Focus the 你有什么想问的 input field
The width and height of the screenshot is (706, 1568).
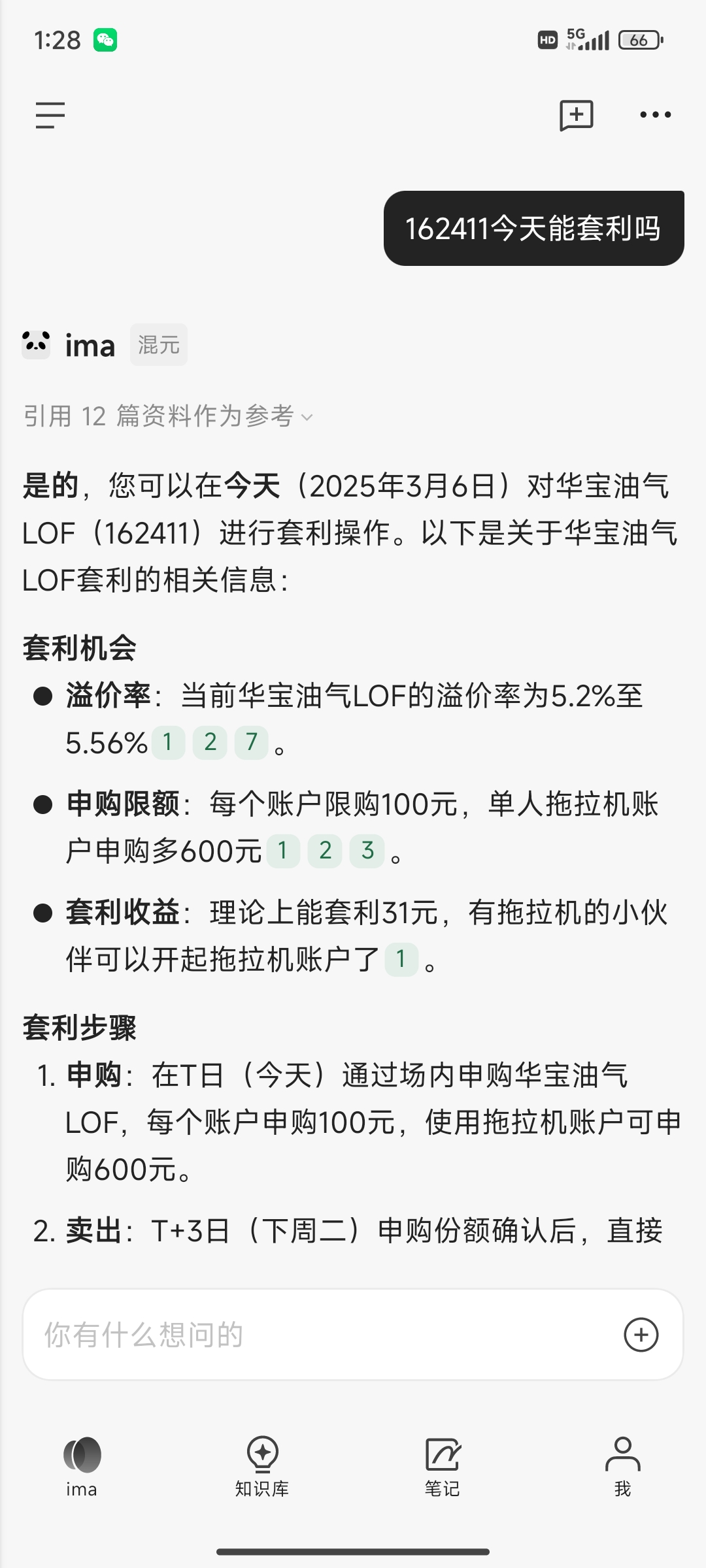(x=314, y=1335)
